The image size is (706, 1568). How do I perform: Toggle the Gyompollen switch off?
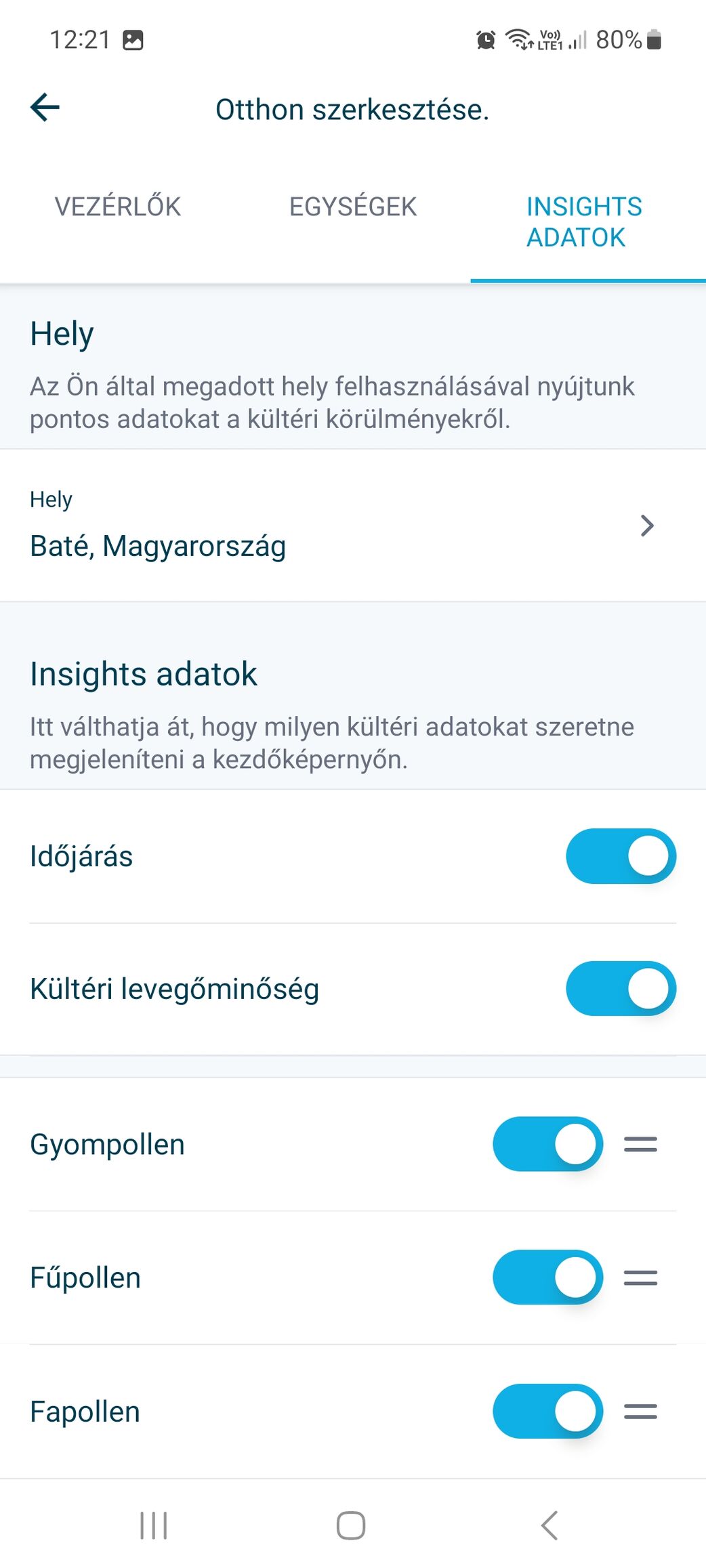[547, 1144]
